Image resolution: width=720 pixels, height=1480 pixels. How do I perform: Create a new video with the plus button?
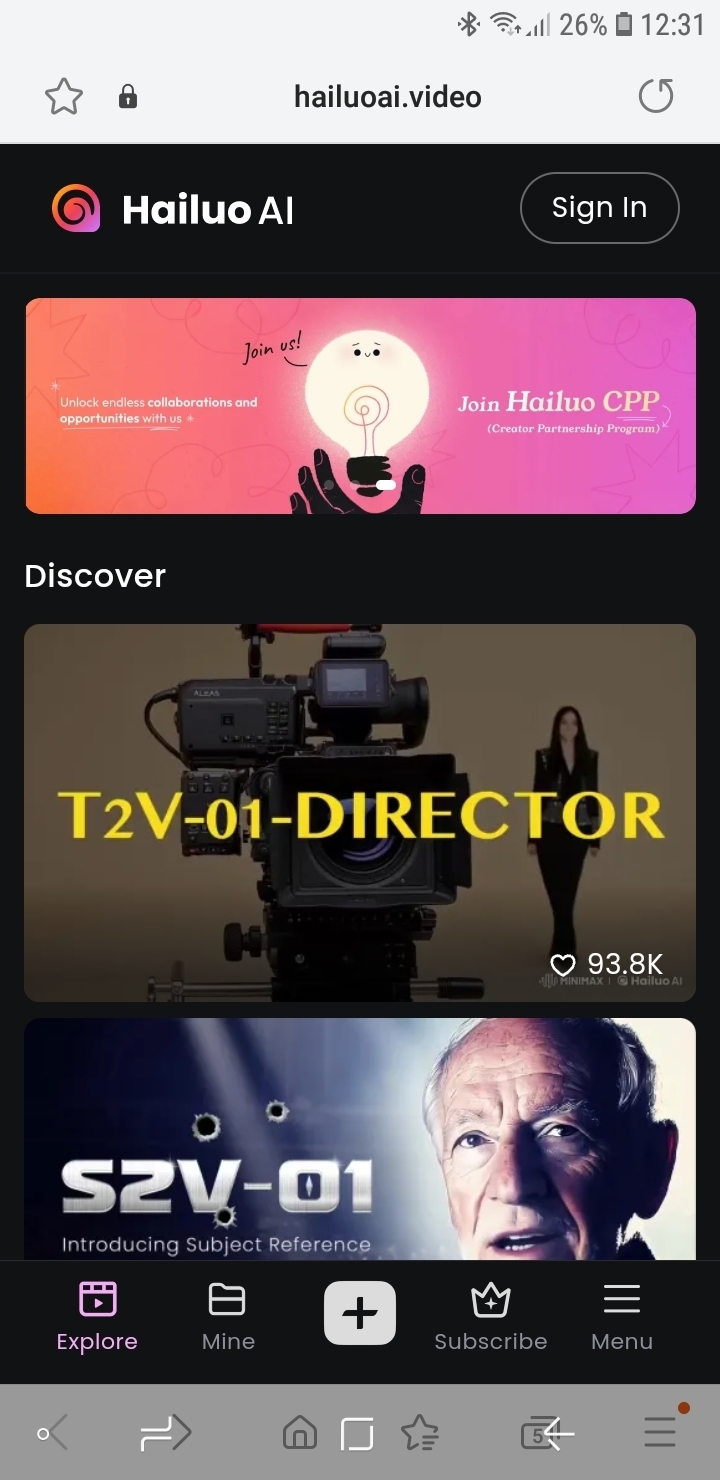click(x=360, y=1313)
